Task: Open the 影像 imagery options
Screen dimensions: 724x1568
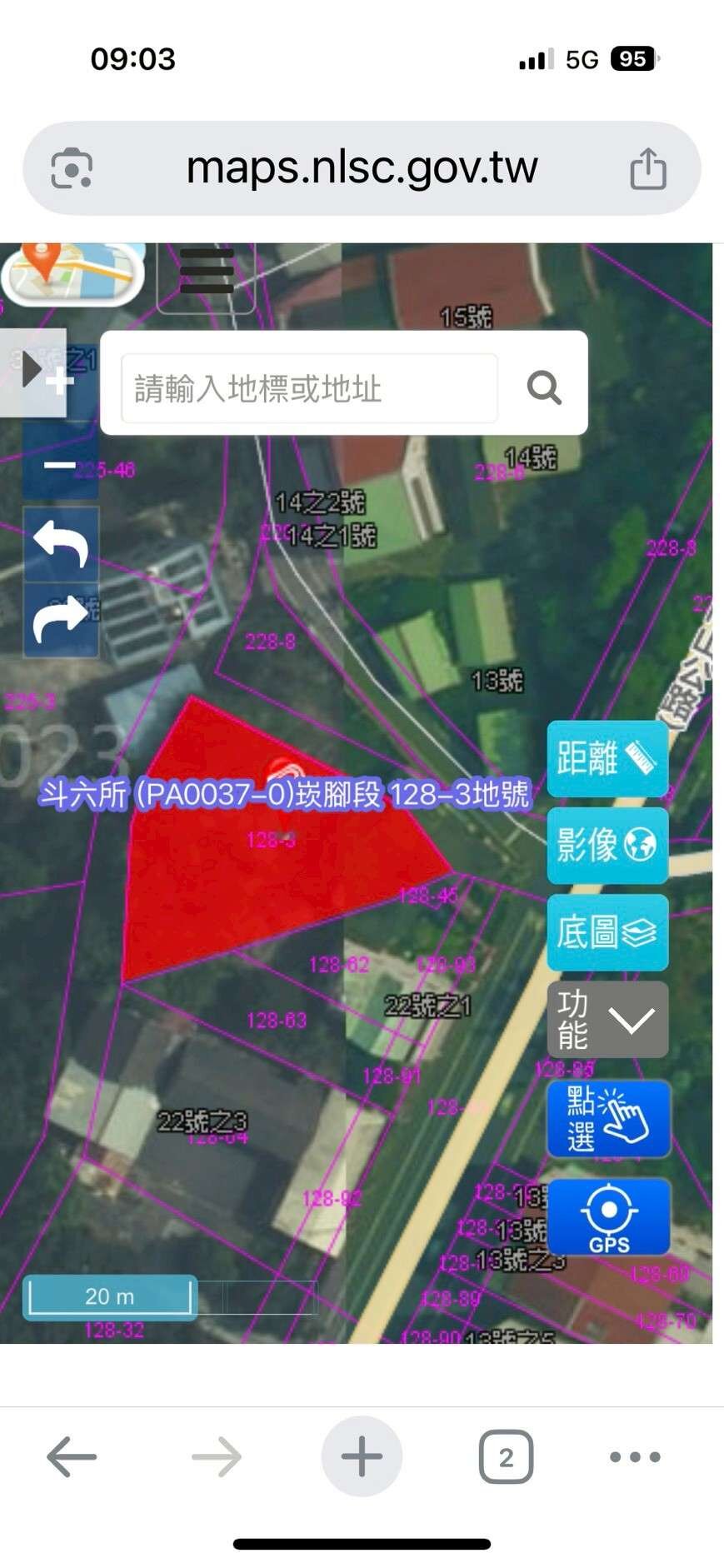Action: (x=607, y=845)
